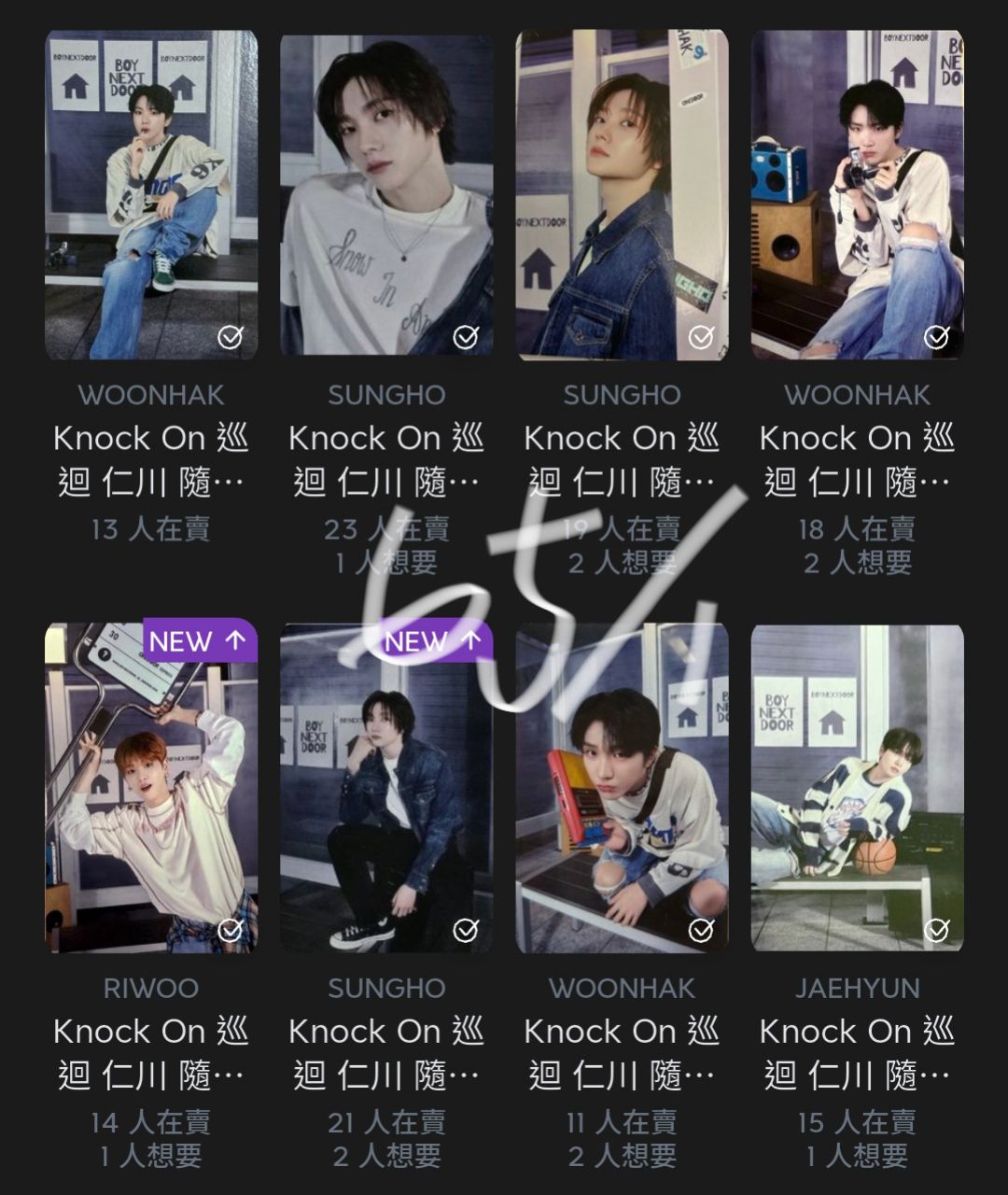View the SUNGHO card with 21 人在賣
Screen dimensions: 1008x1195
click(x=386, y=789)
